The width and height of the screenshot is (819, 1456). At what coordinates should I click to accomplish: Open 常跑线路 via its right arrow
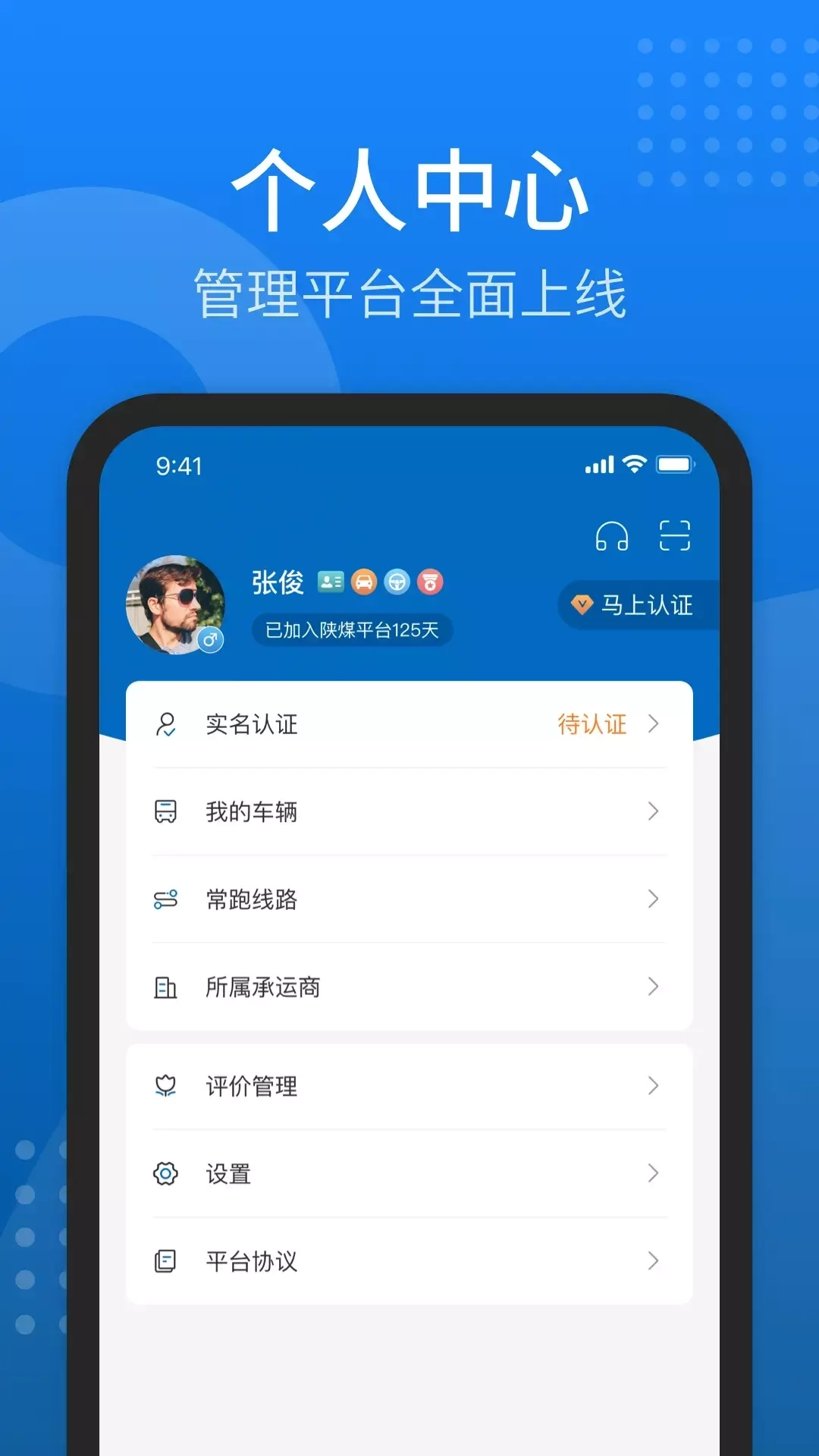tap(654, 899)
